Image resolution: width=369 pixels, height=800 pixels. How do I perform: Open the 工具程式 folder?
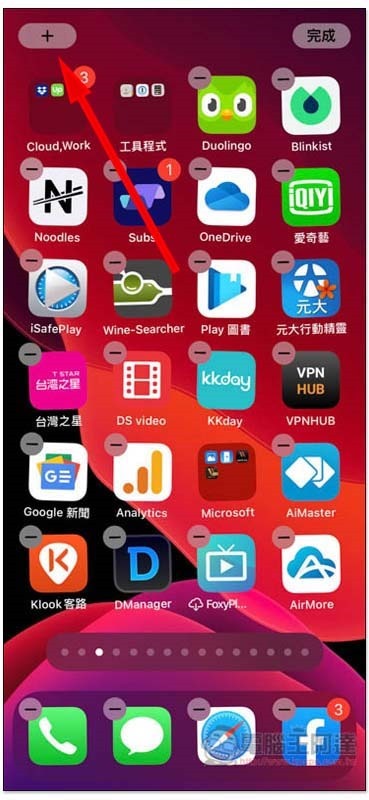(x=142, y=105)
